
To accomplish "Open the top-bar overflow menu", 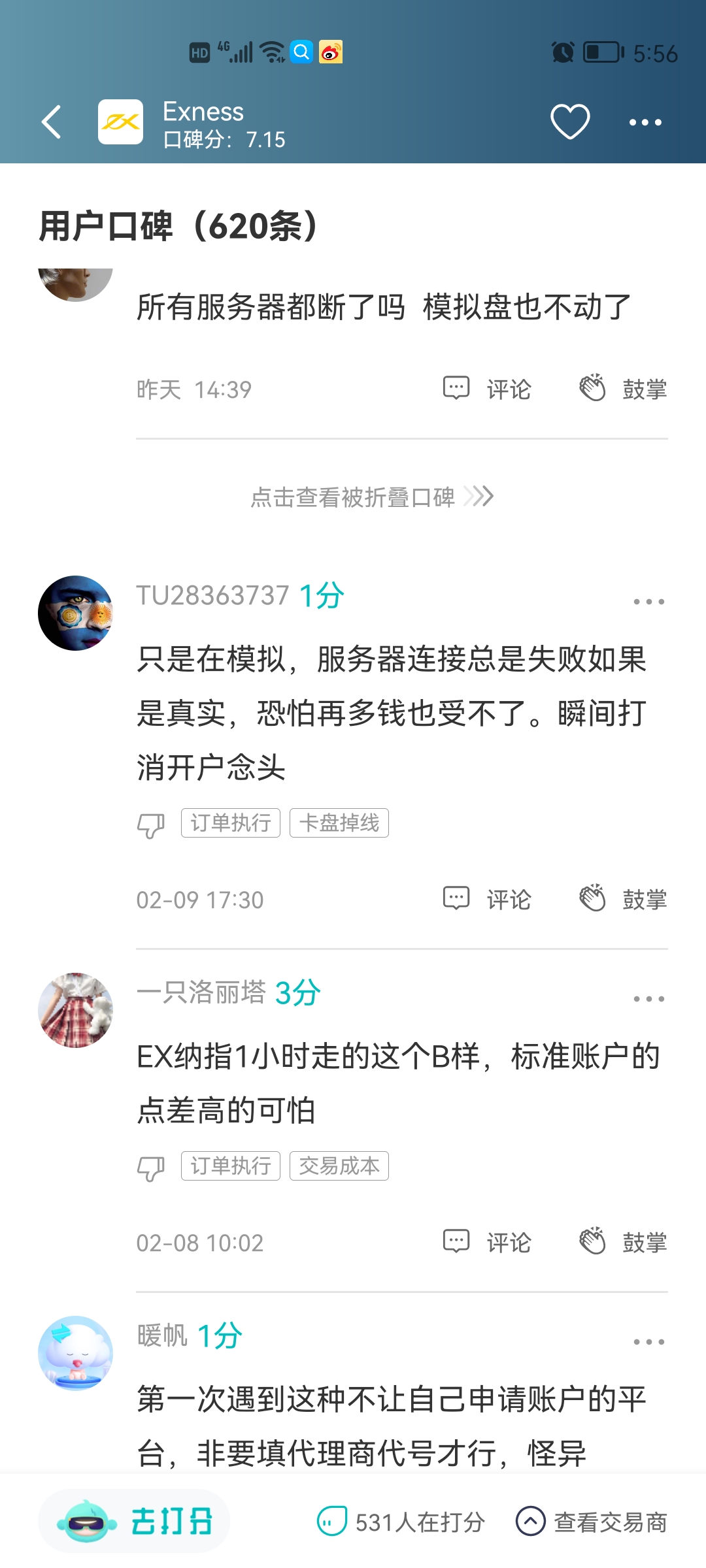I will (x=645, y=122).
